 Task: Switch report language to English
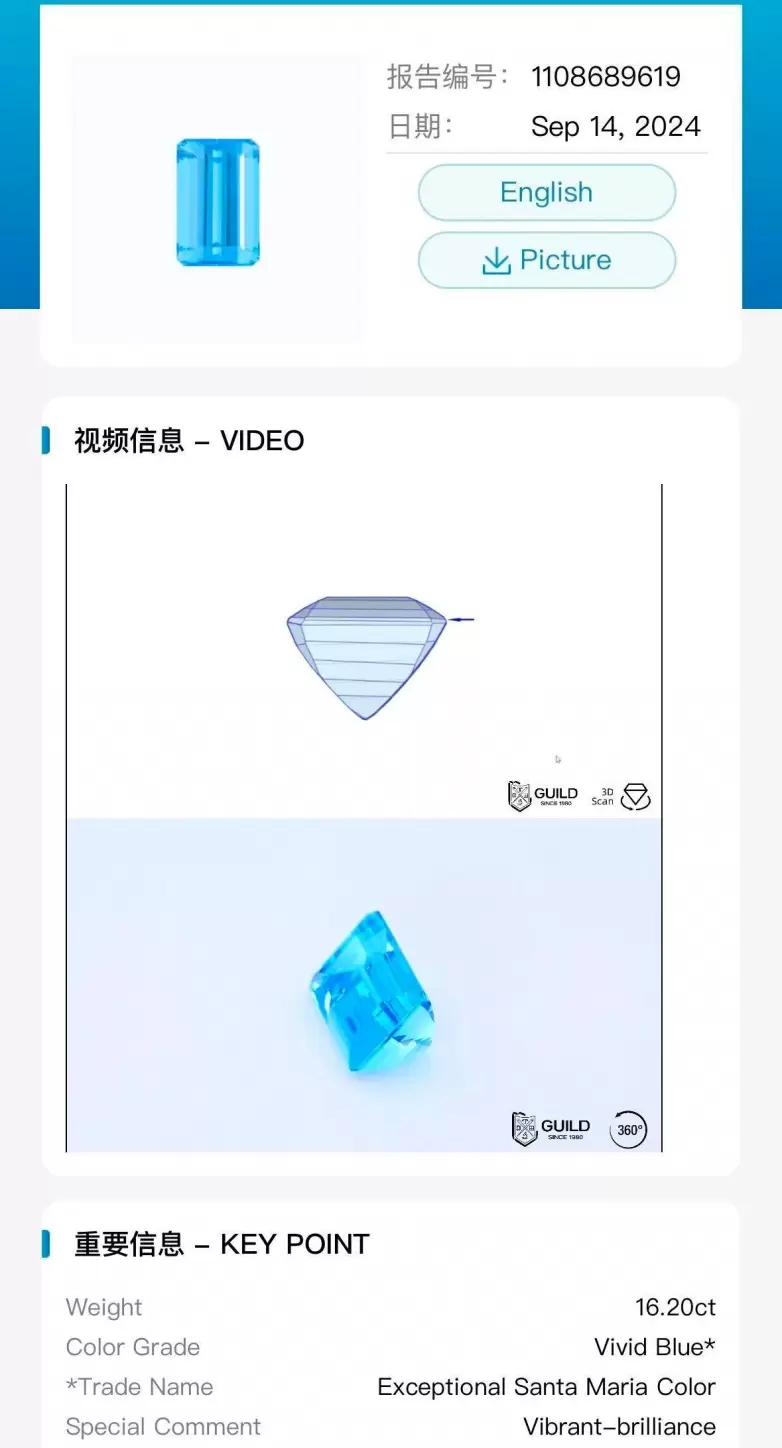(546, 193)
